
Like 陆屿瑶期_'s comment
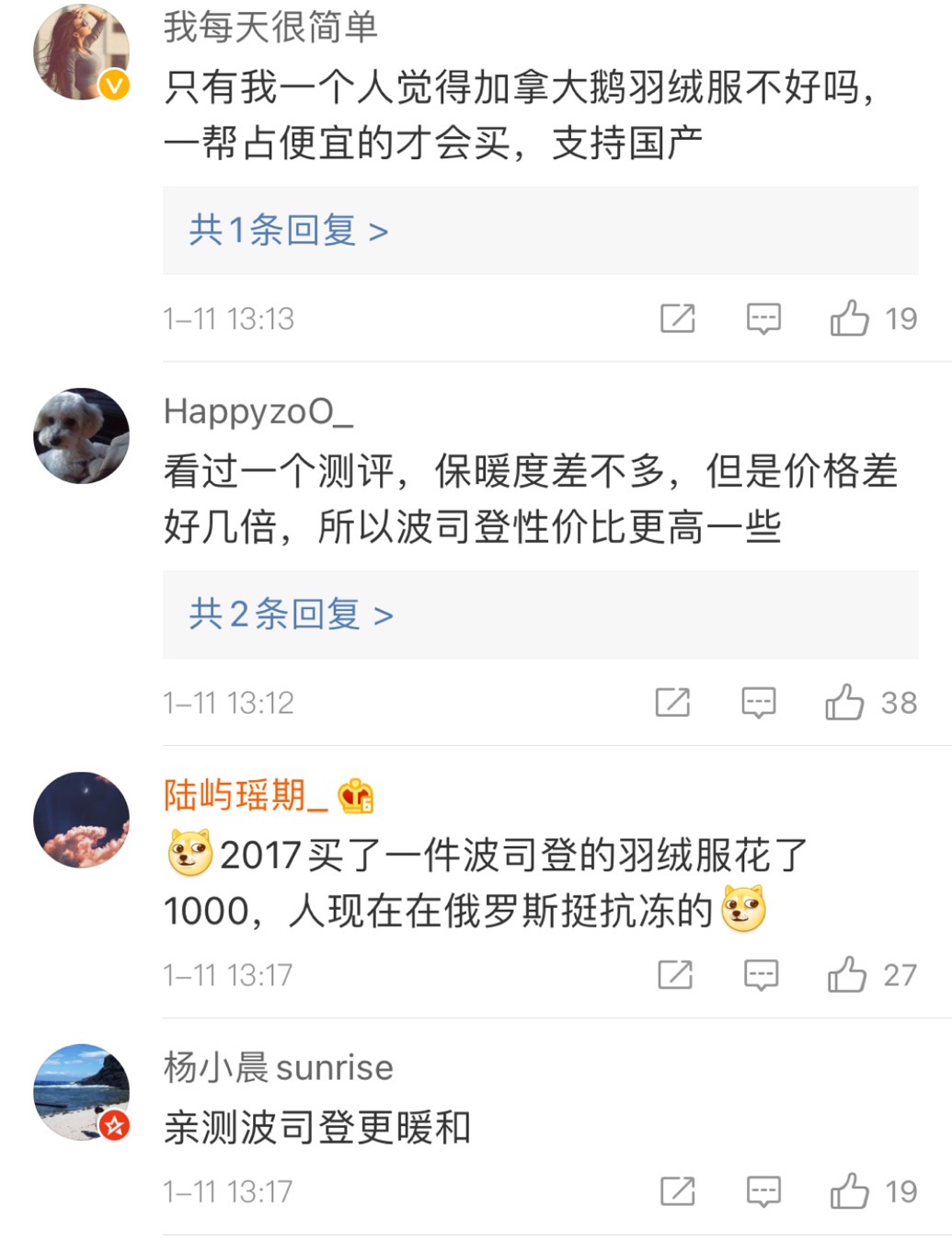846,974
